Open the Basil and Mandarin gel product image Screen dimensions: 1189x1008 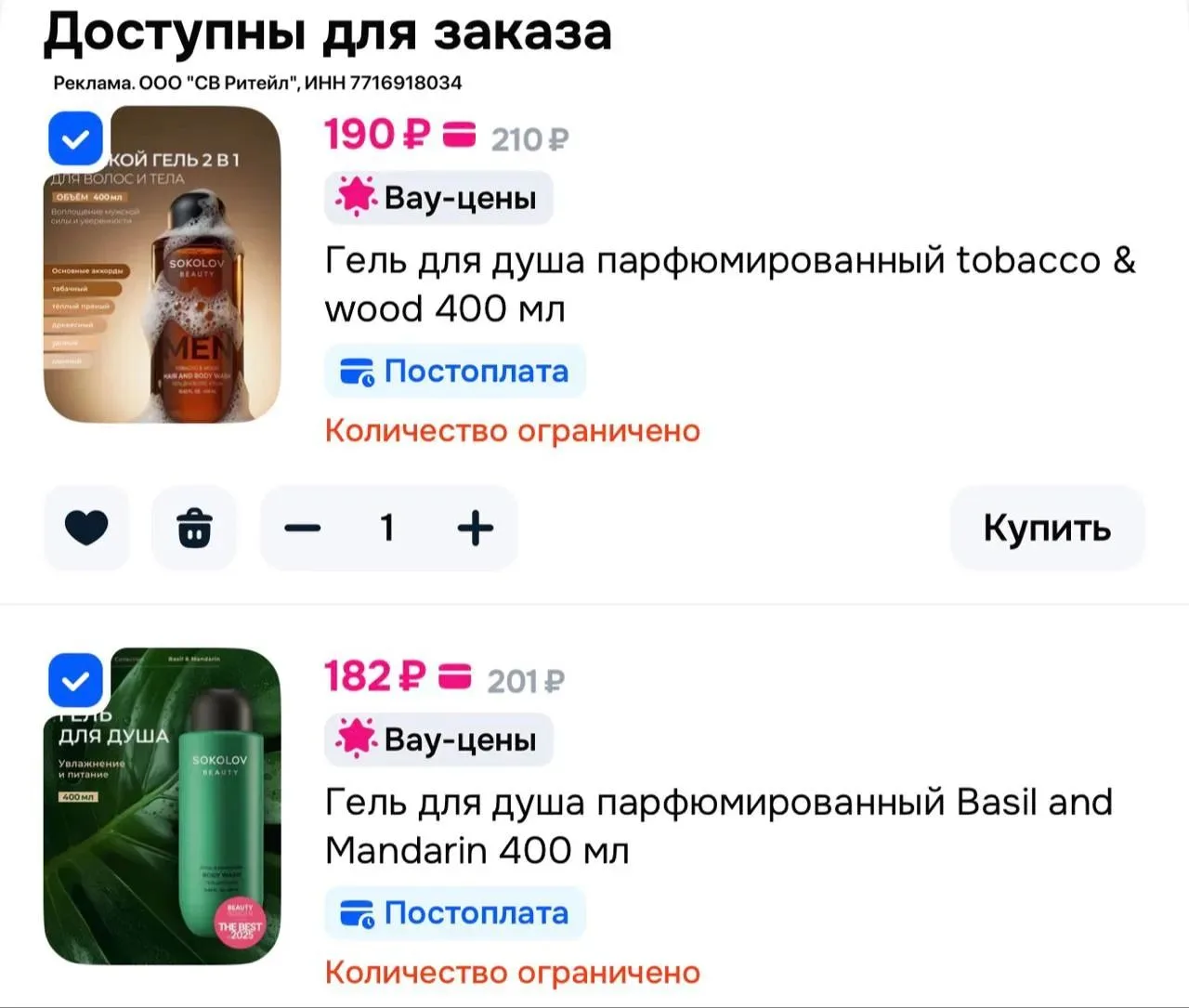pyautogui.click(x=163, y=806)
